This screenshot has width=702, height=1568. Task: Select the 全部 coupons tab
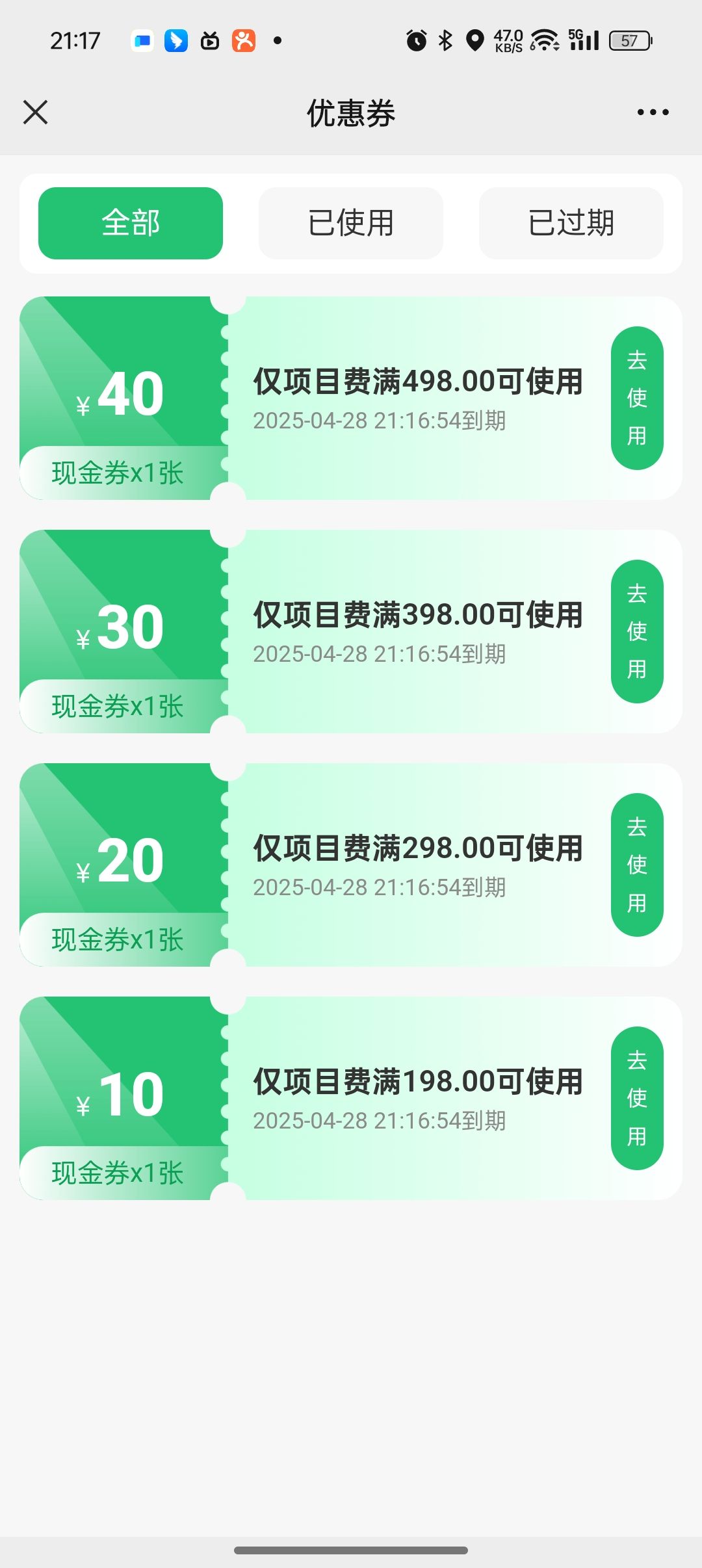click(x=131, y=223)
